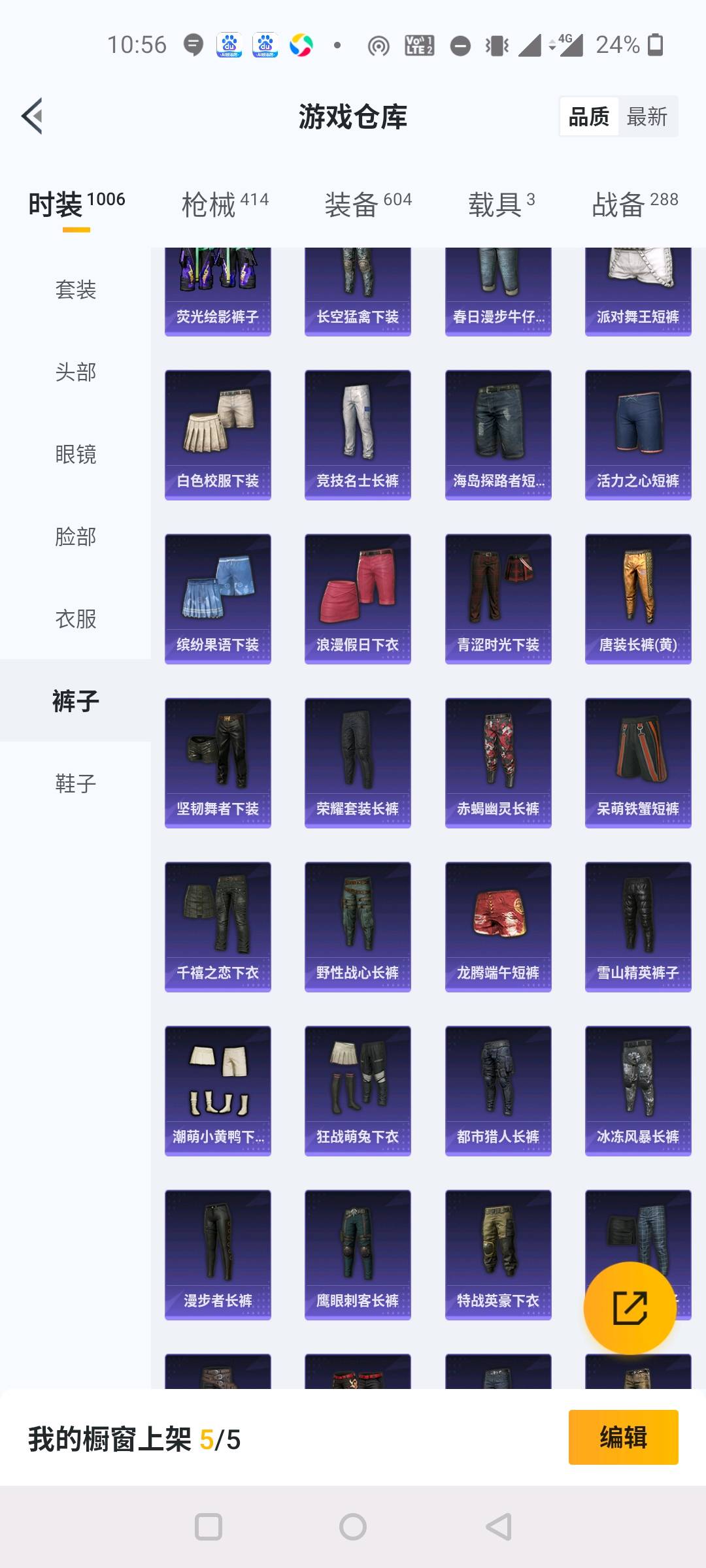The width and height of the screenshot is (706, 1568).
Task: Open the 赤蝎幽灵长裤 item
Action: (x=498, y=762)
